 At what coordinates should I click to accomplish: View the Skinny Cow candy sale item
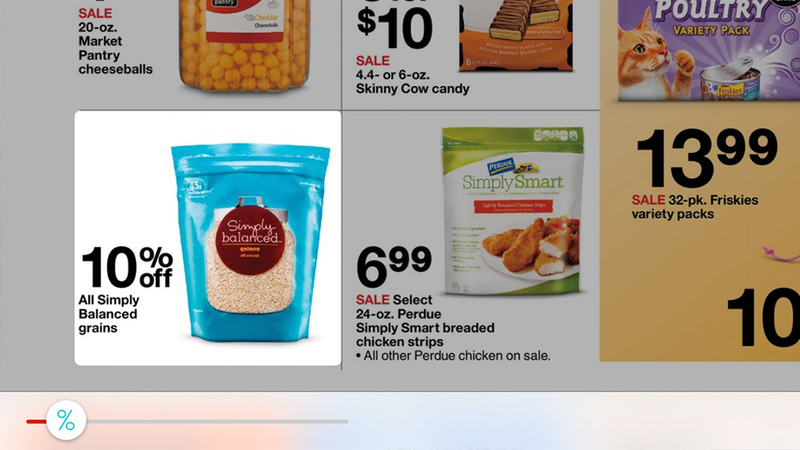click(470, 50)
